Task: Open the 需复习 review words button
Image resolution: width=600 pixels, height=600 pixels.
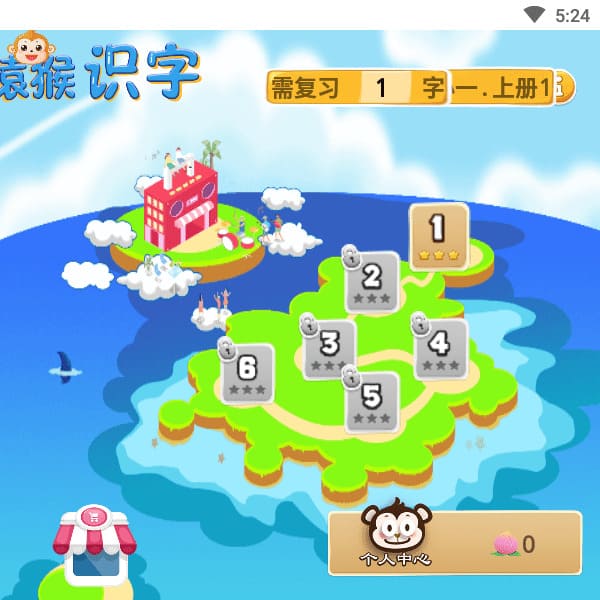Action: [355, 88]
